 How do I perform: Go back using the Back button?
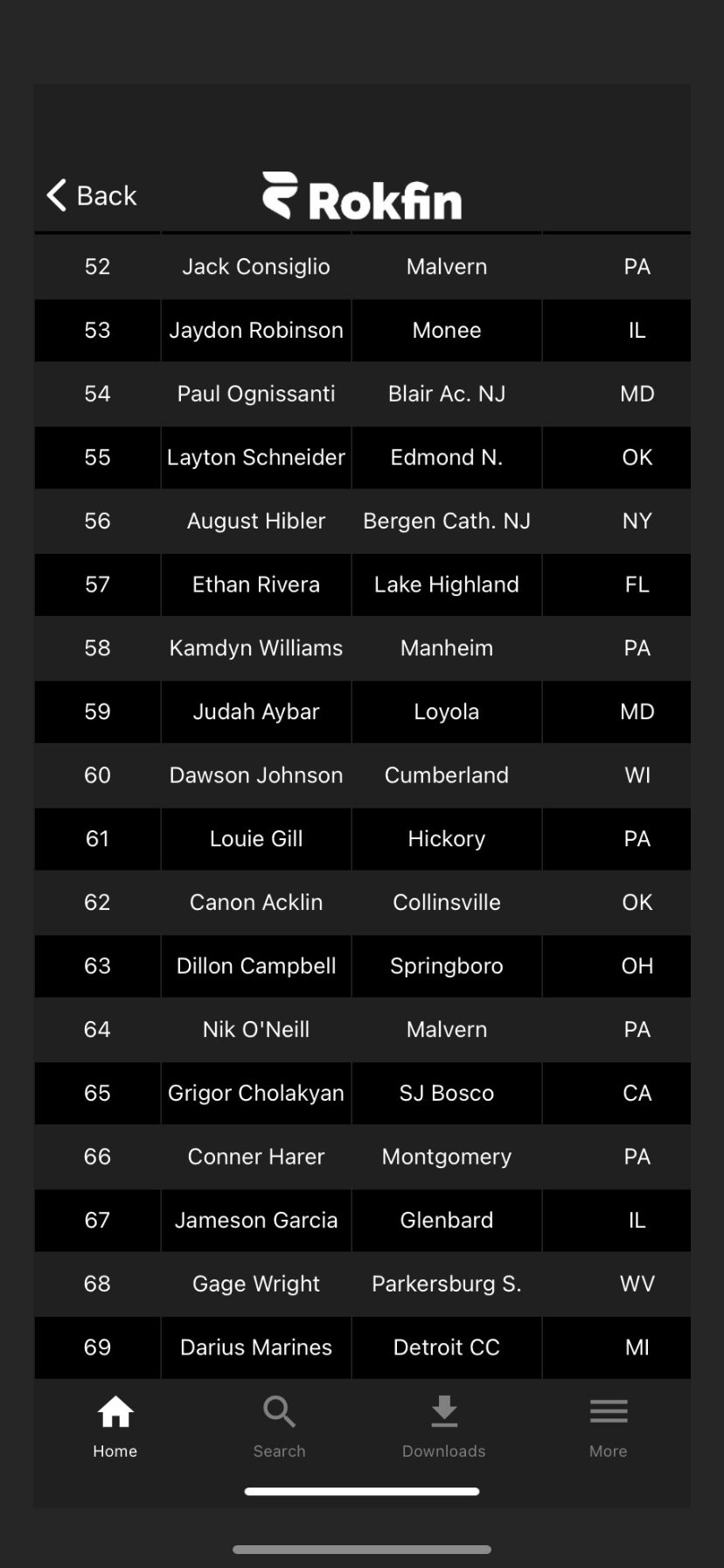(x=92, y=195)
